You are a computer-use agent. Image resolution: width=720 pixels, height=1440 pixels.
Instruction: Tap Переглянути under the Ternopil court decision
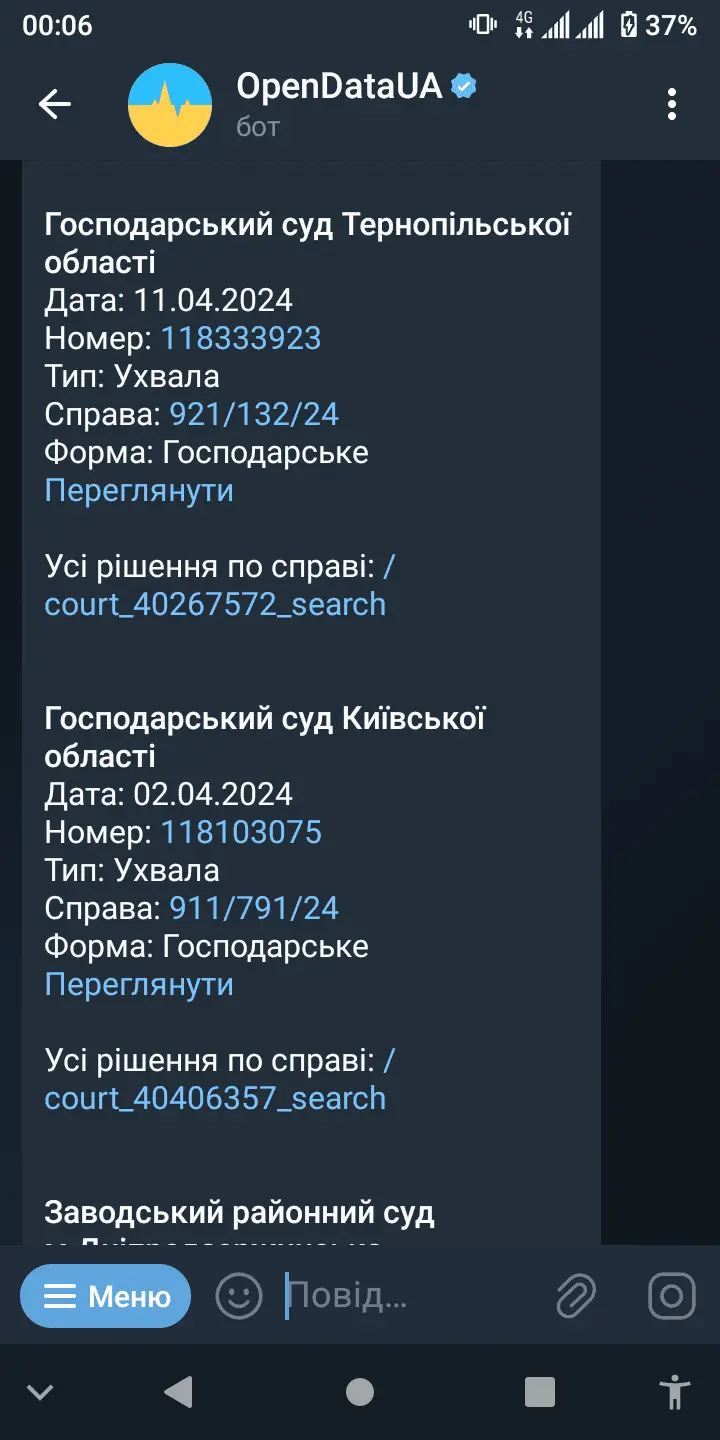[x=139, y=490]
